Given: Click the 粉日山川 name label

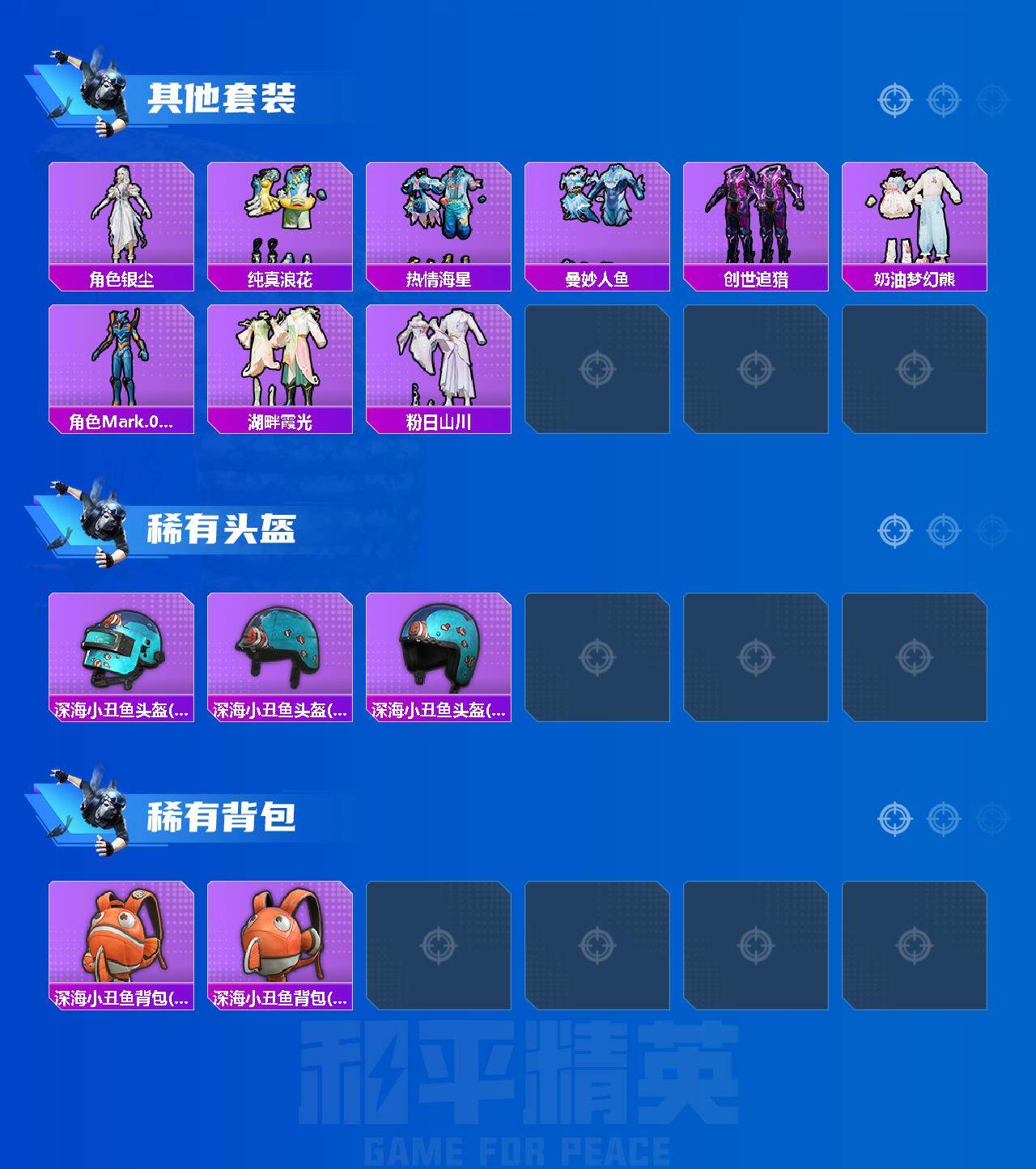Looking at the screenshot, I should (x=439, y=422).
